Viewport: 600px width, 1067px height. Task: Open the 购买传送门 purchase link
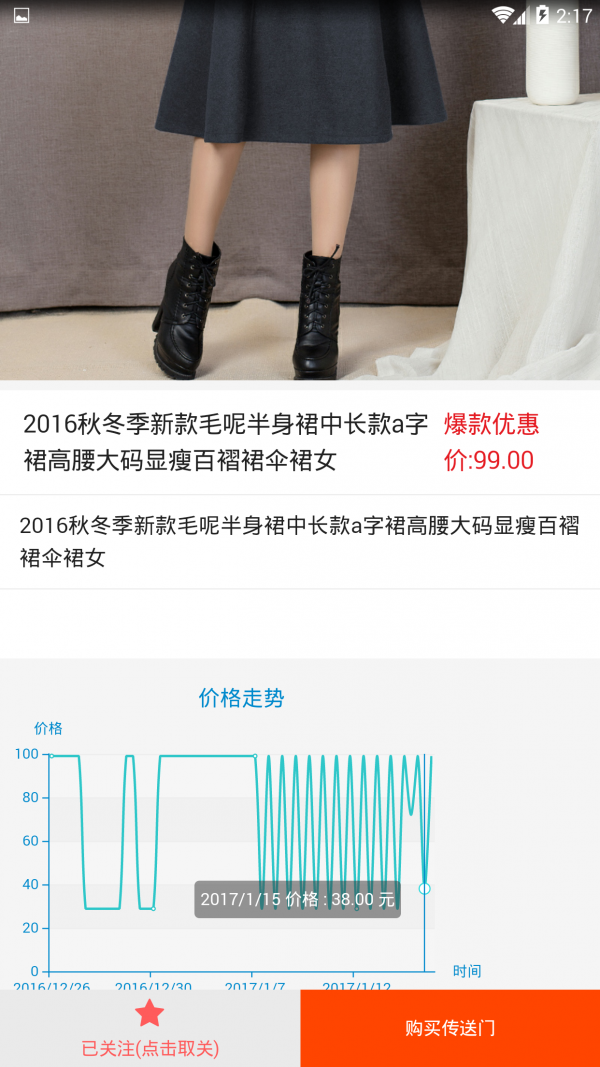point(450,1028)
